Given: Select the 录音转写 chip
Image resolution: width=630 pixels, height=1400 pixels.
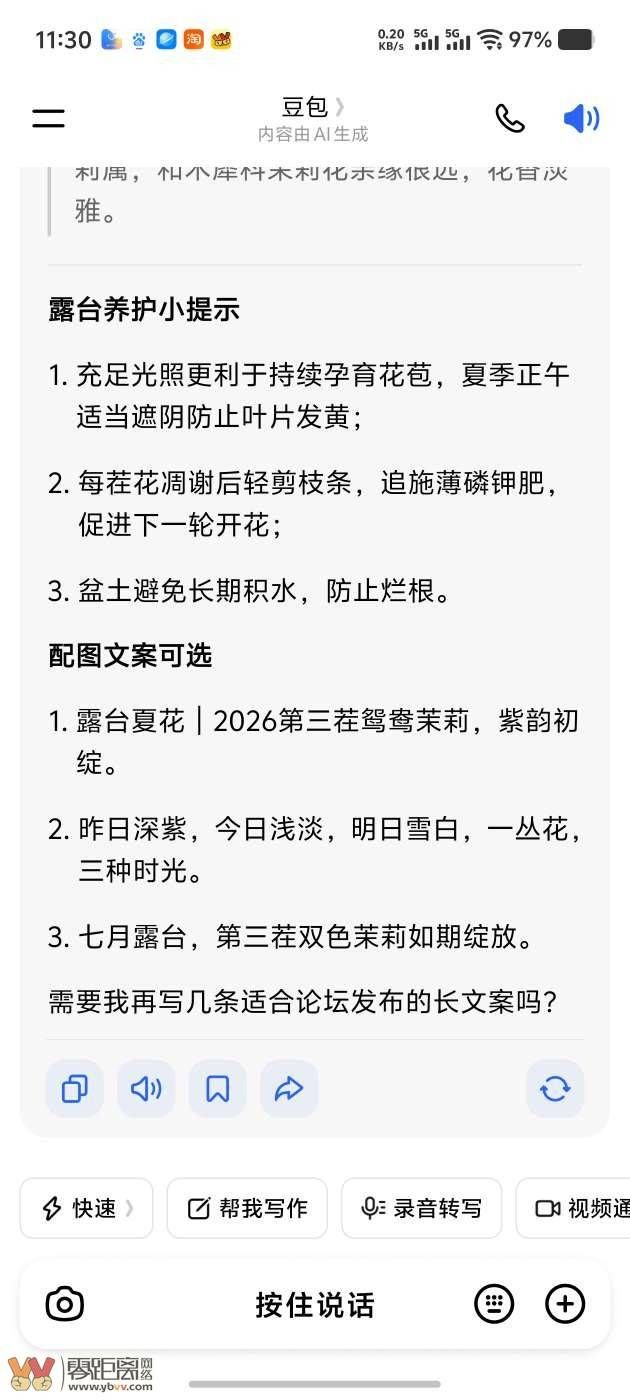Looking at the screenshot, I should (421, 1208).
